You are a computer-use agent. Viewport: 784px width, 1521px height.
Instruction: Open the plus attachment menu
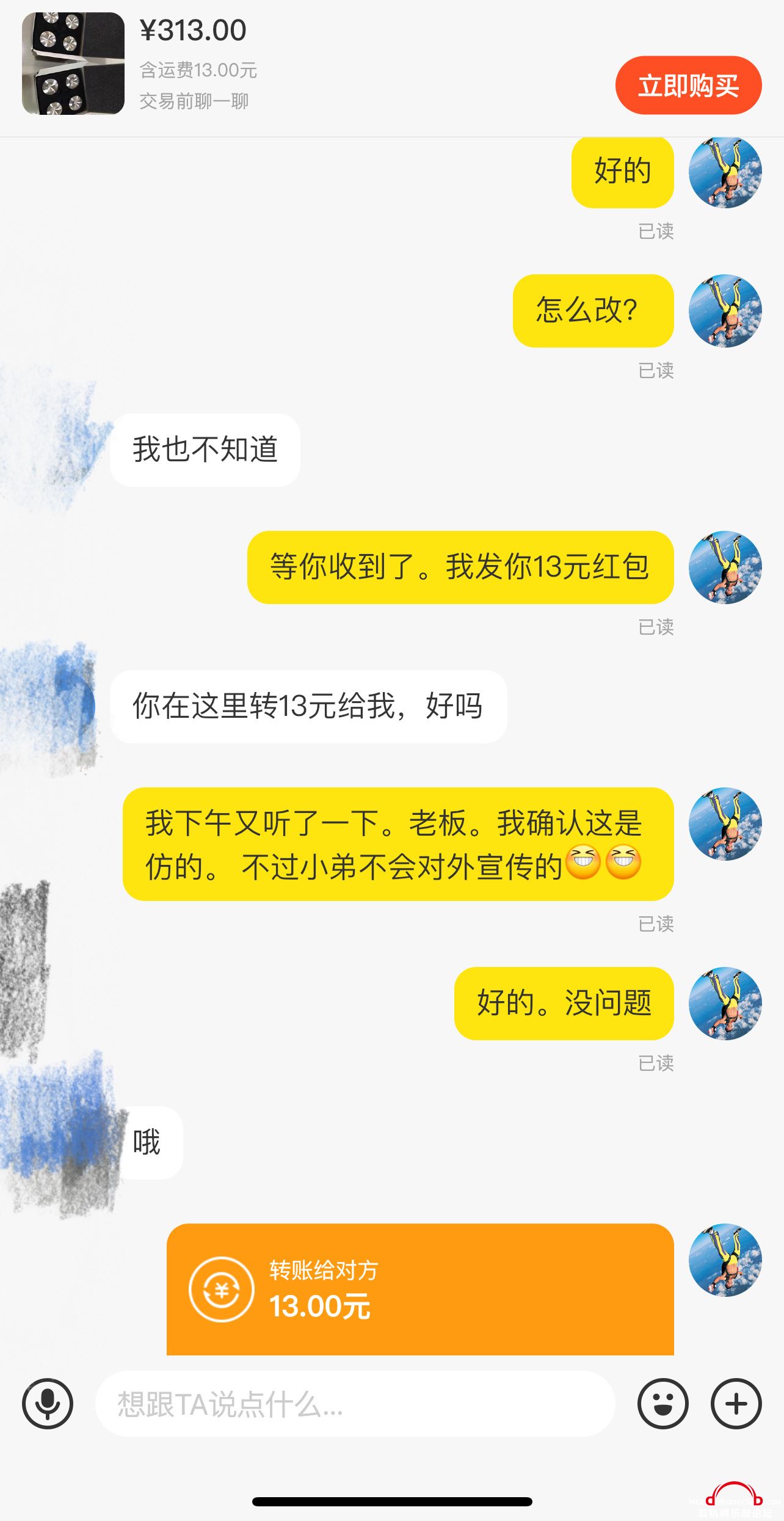[736, 1404]
